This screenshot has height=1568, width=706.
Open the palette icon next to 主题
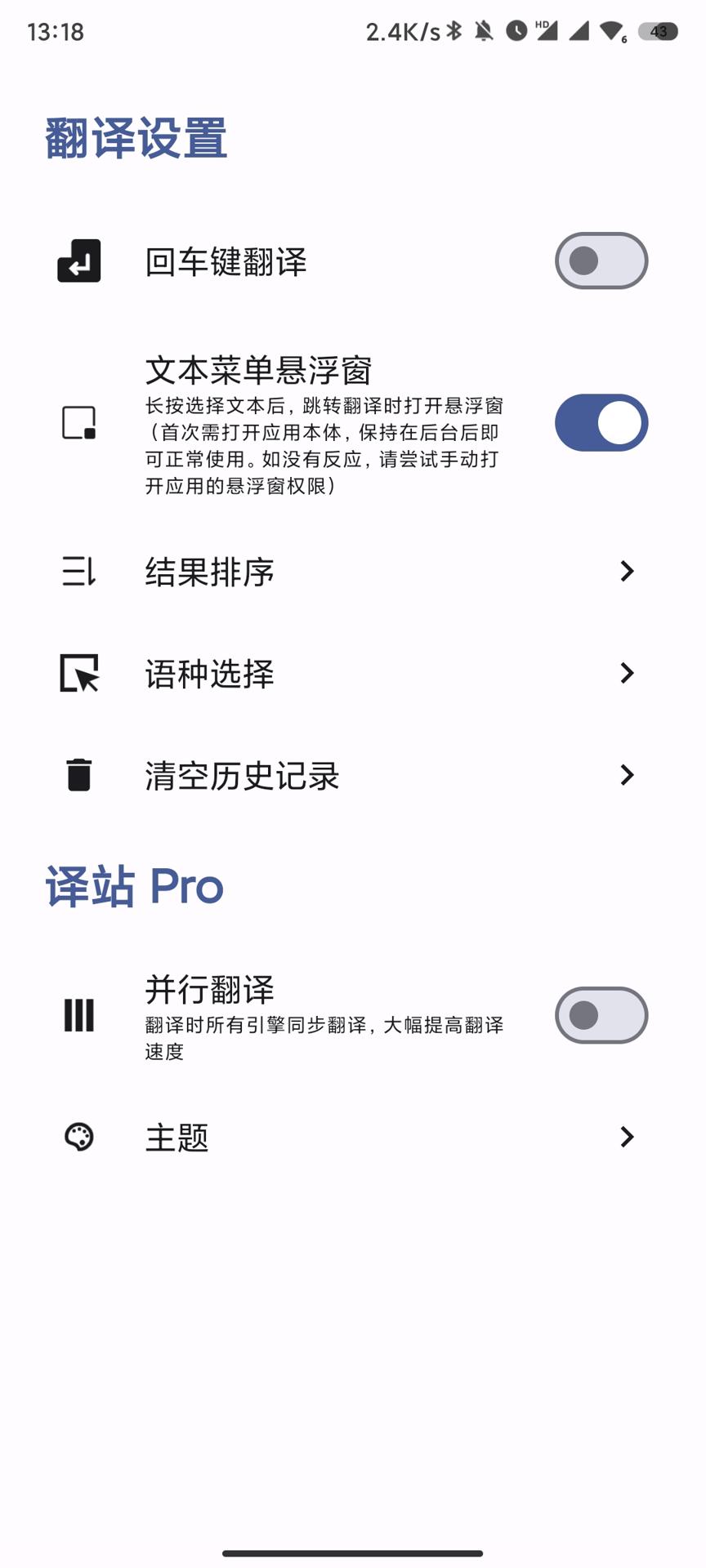(x=78, y=1137)
